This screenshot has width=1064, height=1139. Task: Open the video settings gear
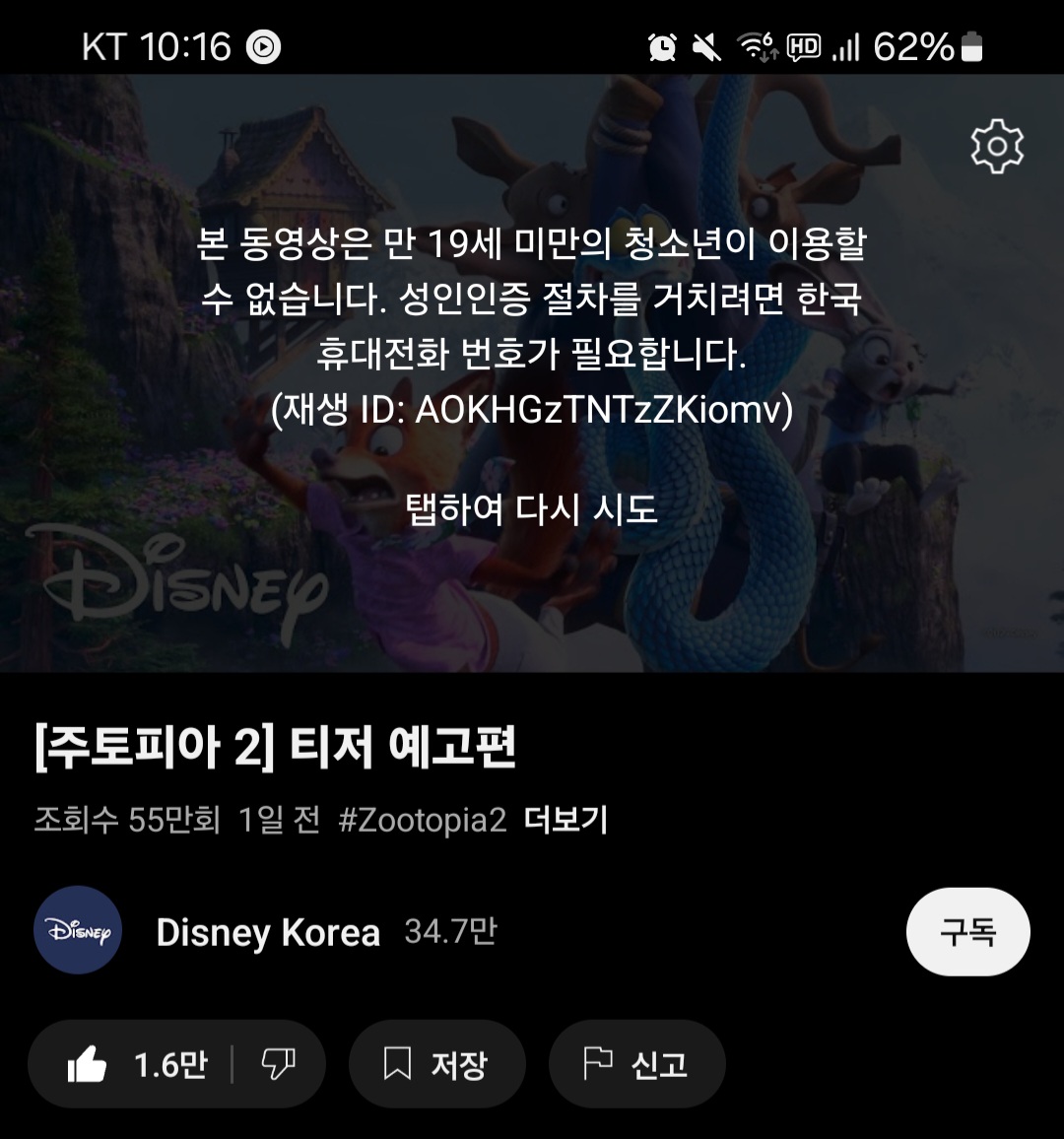pos(997,147)
